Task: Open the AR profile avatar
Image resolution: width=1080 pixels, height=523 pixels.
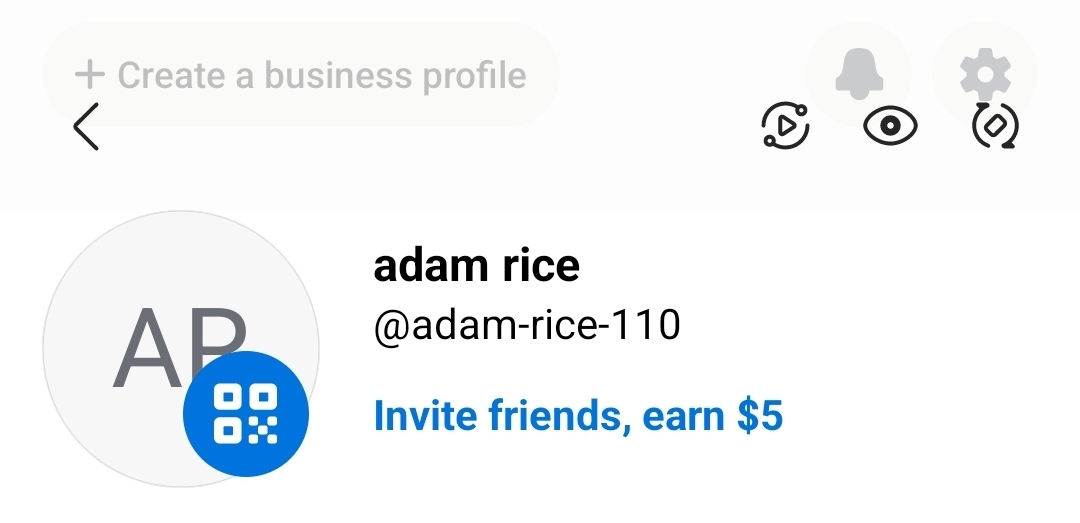Action: 150,320
